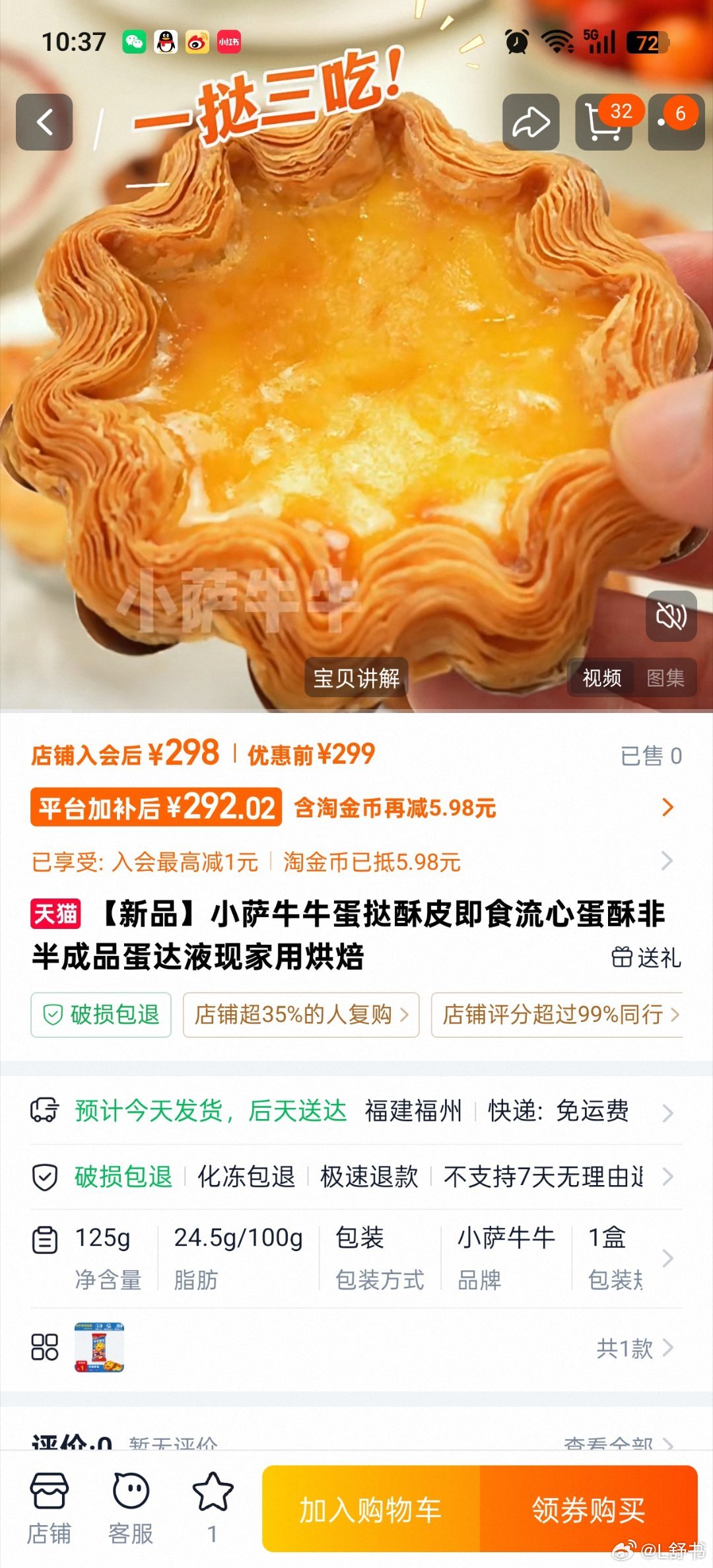Tap 加入购物车 to add to cart
Viewport: 713px width, 1568px height.
(x=371, y=1510)
